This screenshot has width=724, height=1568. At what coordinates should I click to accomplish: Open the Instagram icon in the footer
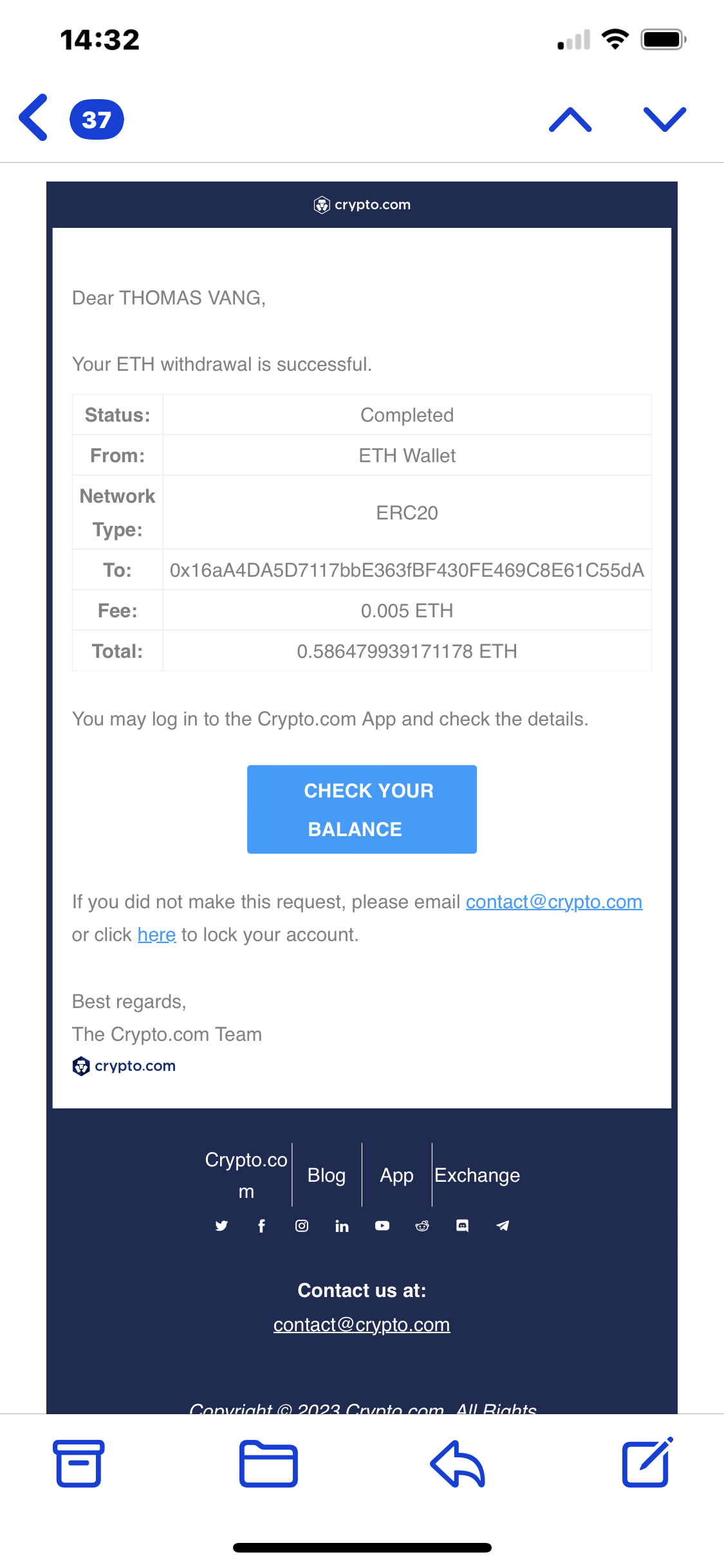point(302,1226)
